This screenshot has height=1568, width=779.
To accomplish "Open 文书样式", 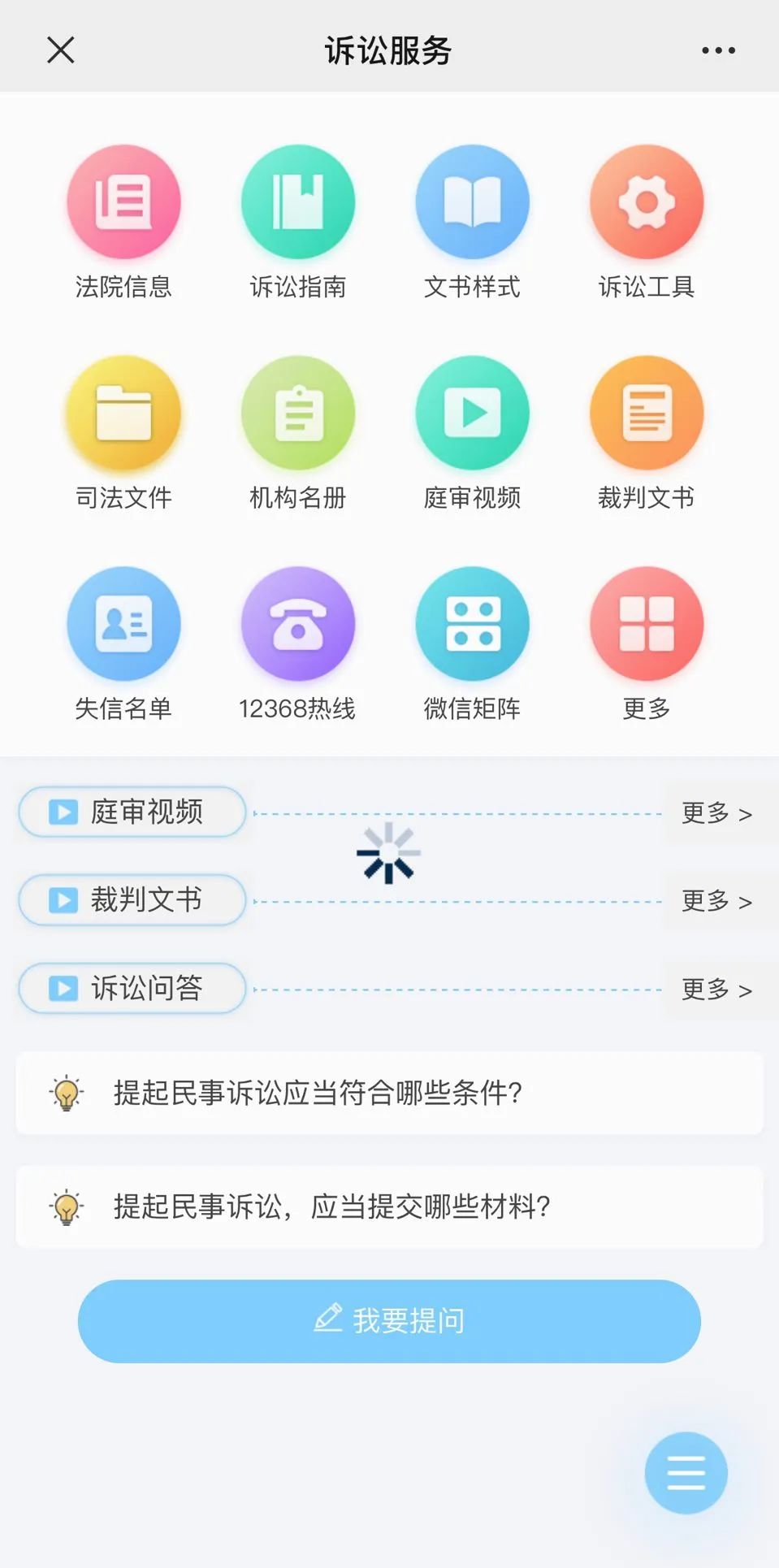I will [472, 222].
